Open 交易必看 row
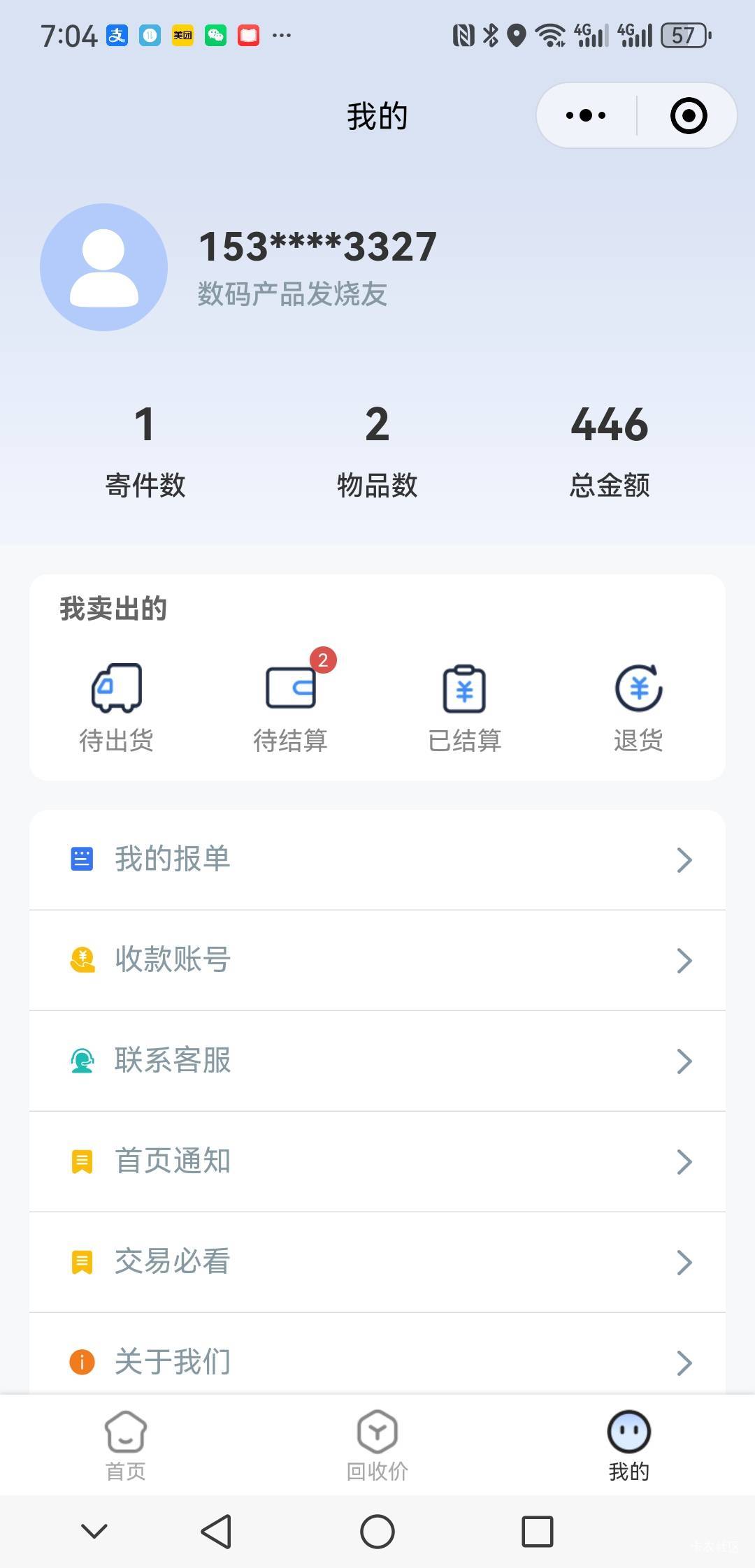Viewport: 755px width, 1568px height. [x=377, y=1262]
